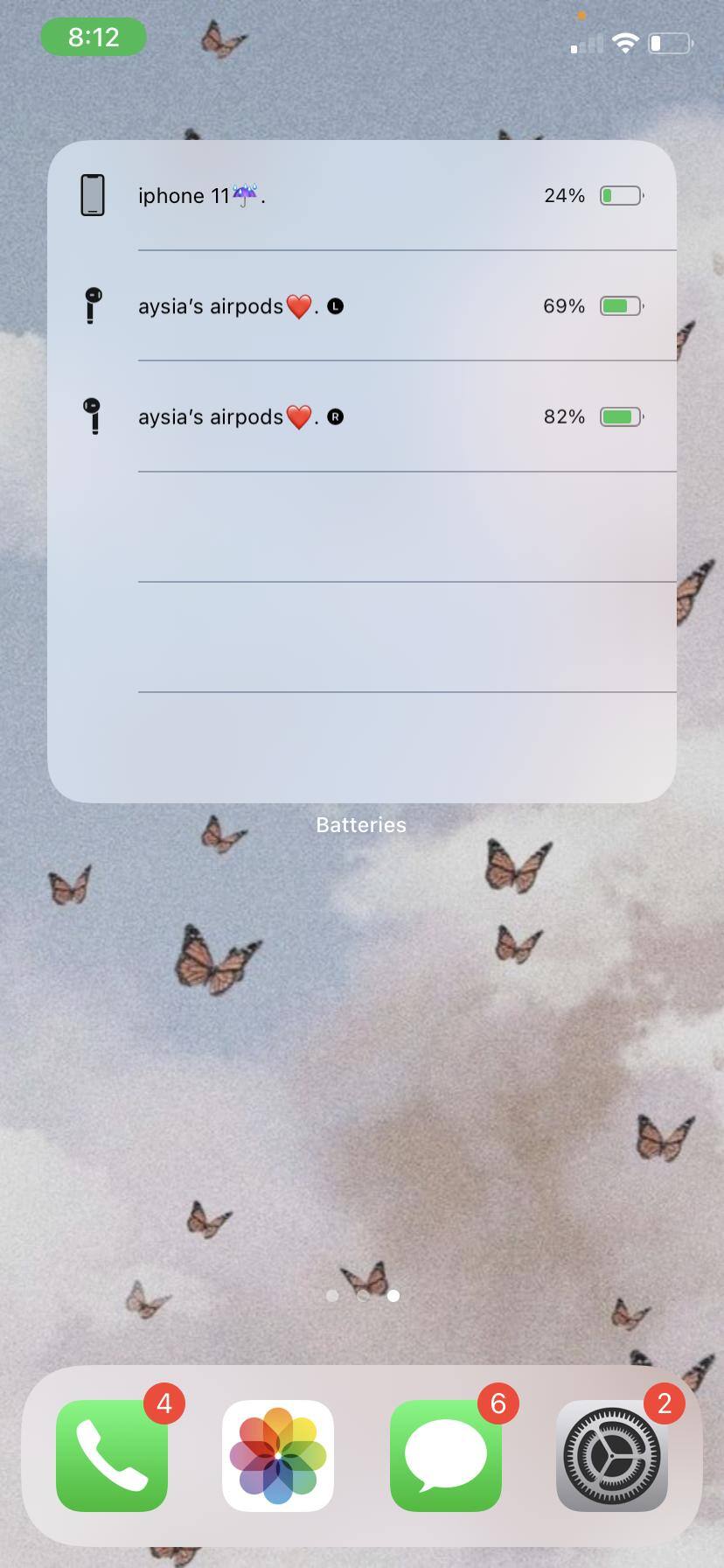
Task: Open the Messages app
Action: [446, 1455]
